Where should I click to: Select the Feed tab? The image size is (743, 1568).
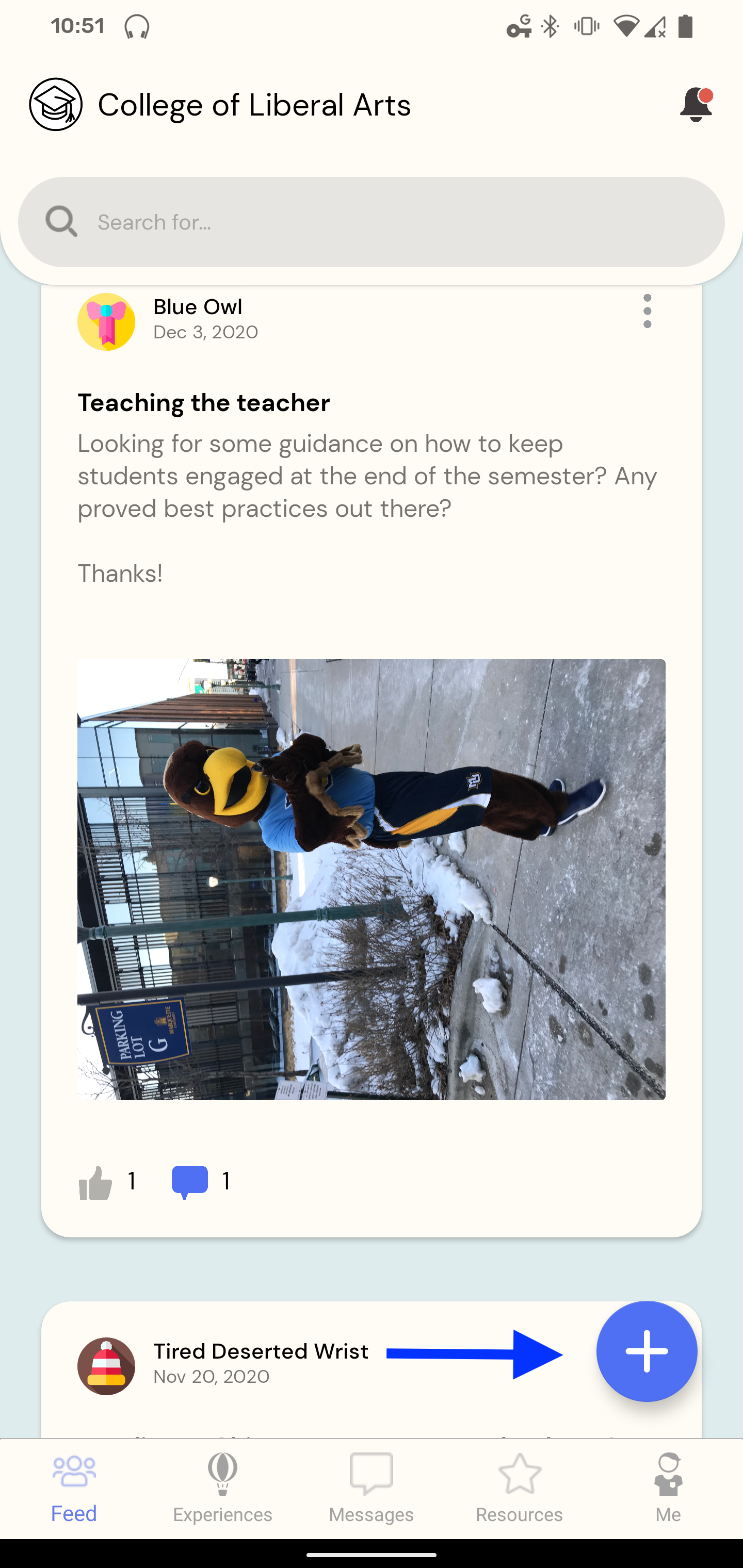pos(74,1488)
